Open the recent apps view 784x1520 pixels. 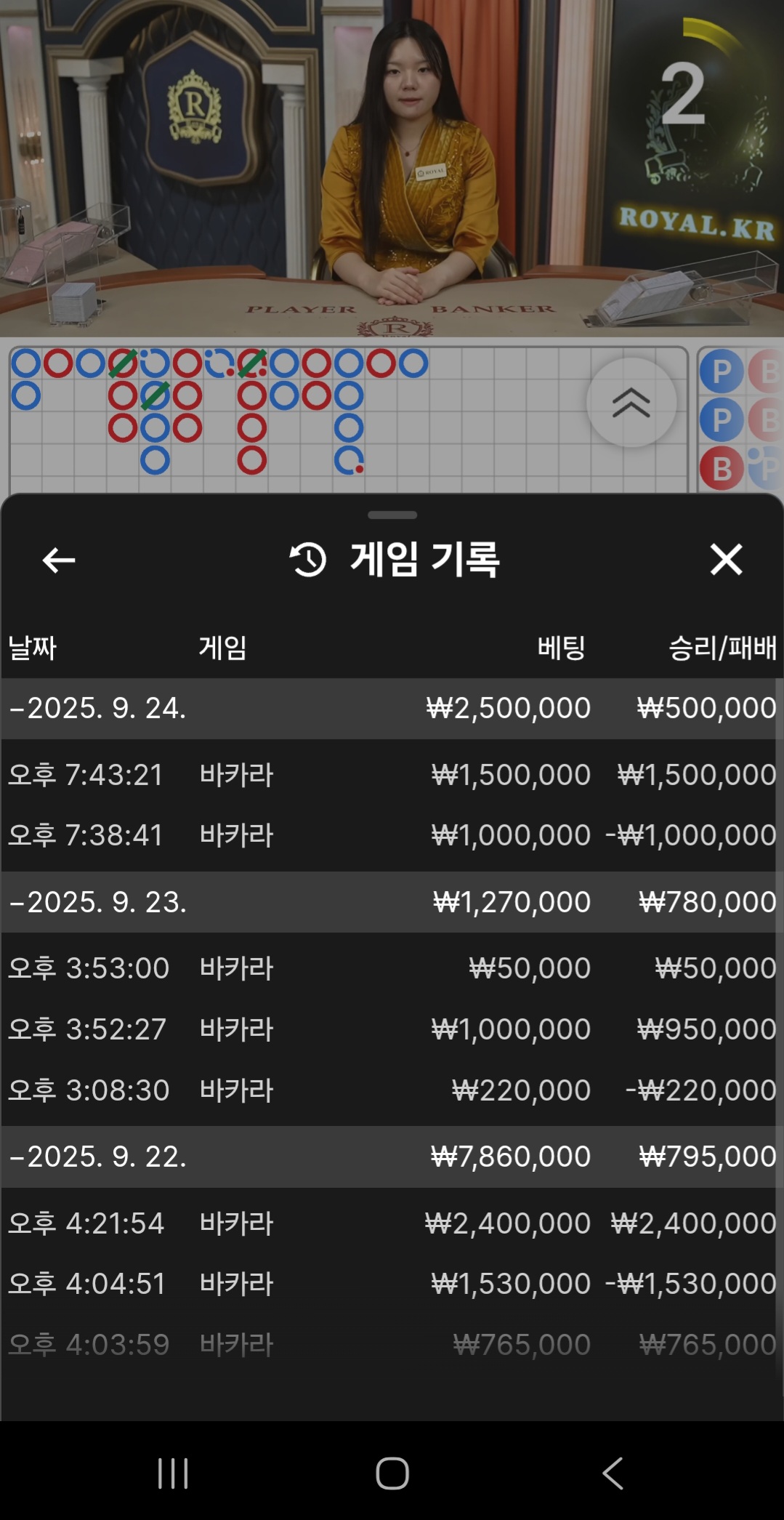(173, 1473)
